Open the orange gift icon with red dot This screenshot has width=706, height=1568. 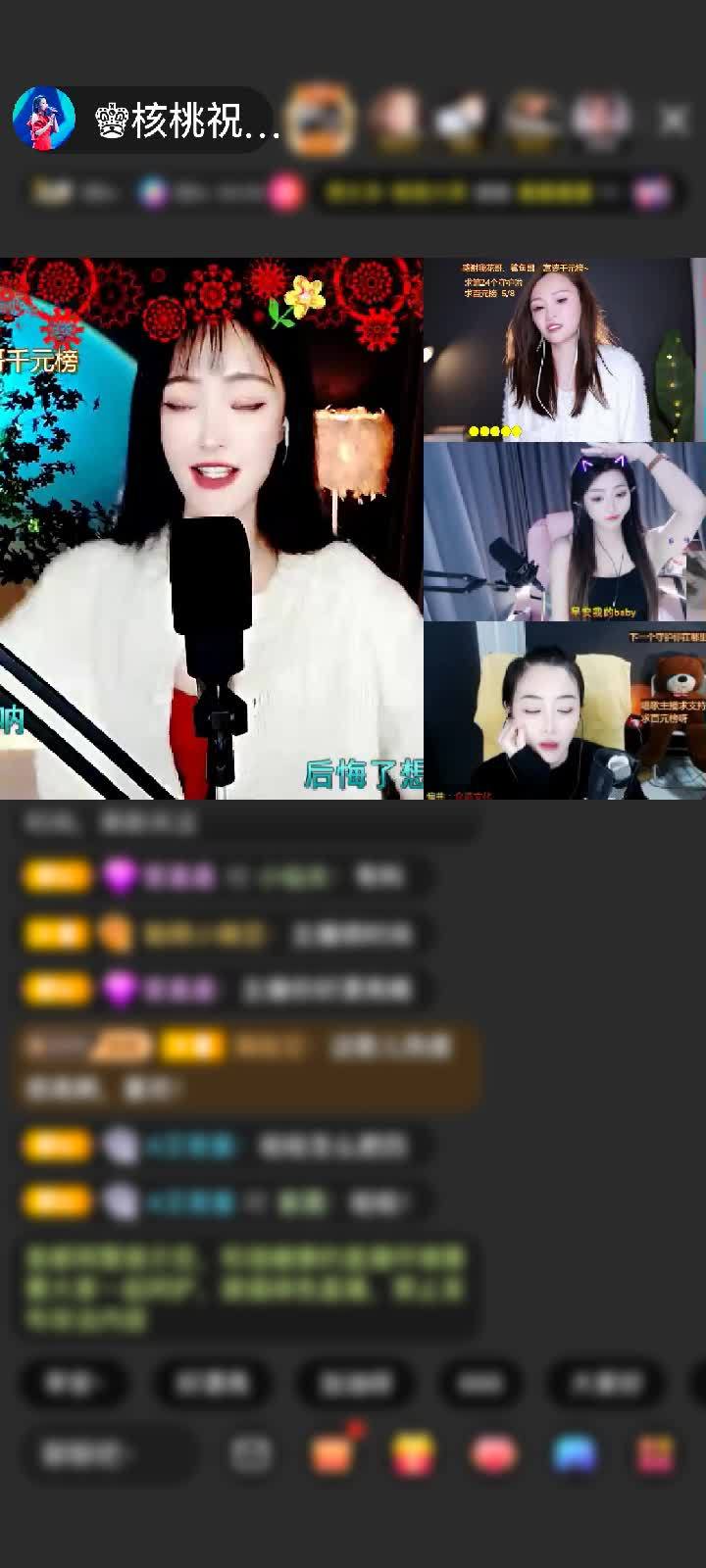(x=331, y=1454)
